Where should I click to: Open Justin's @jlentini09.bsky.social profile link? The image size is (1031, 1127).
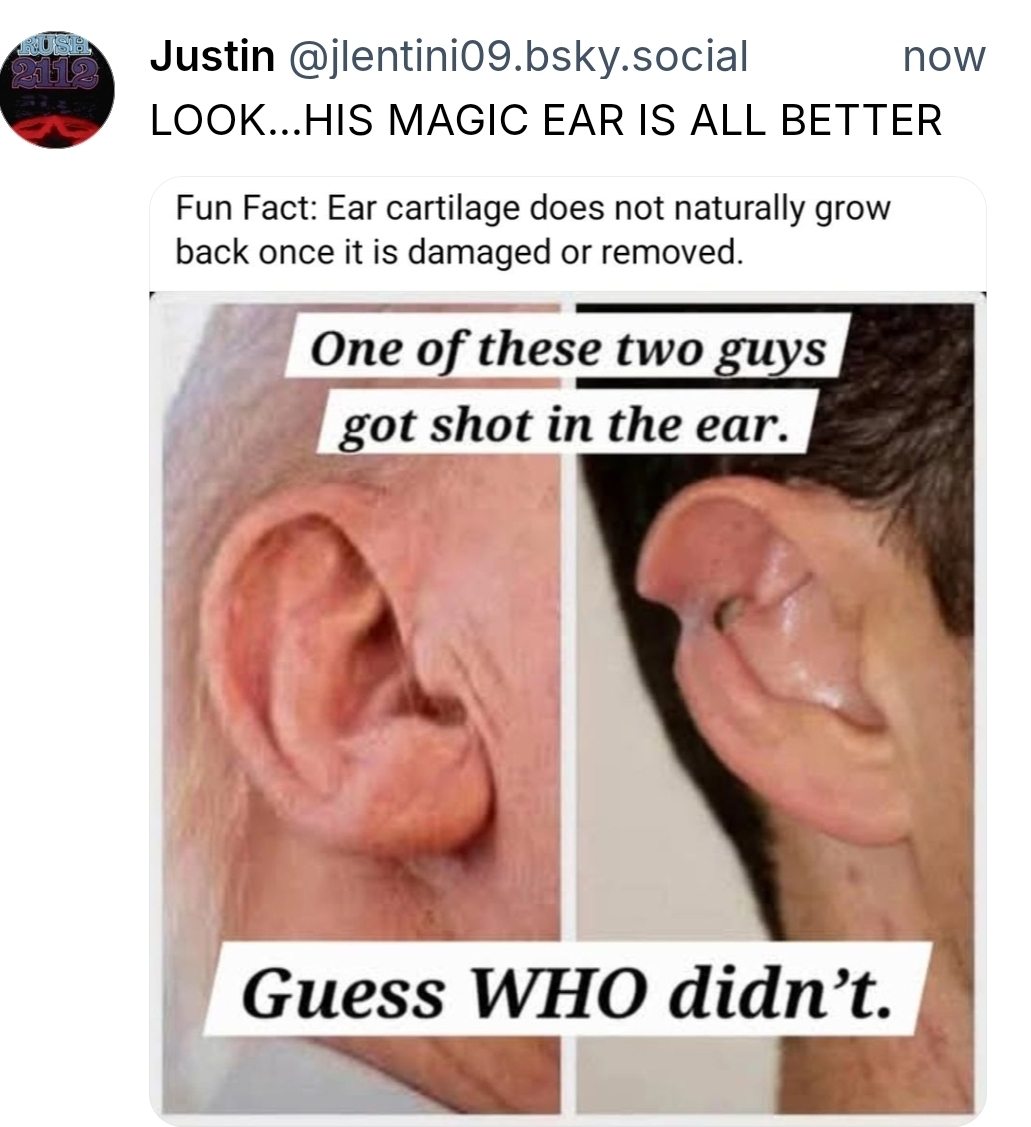point(517,57)
